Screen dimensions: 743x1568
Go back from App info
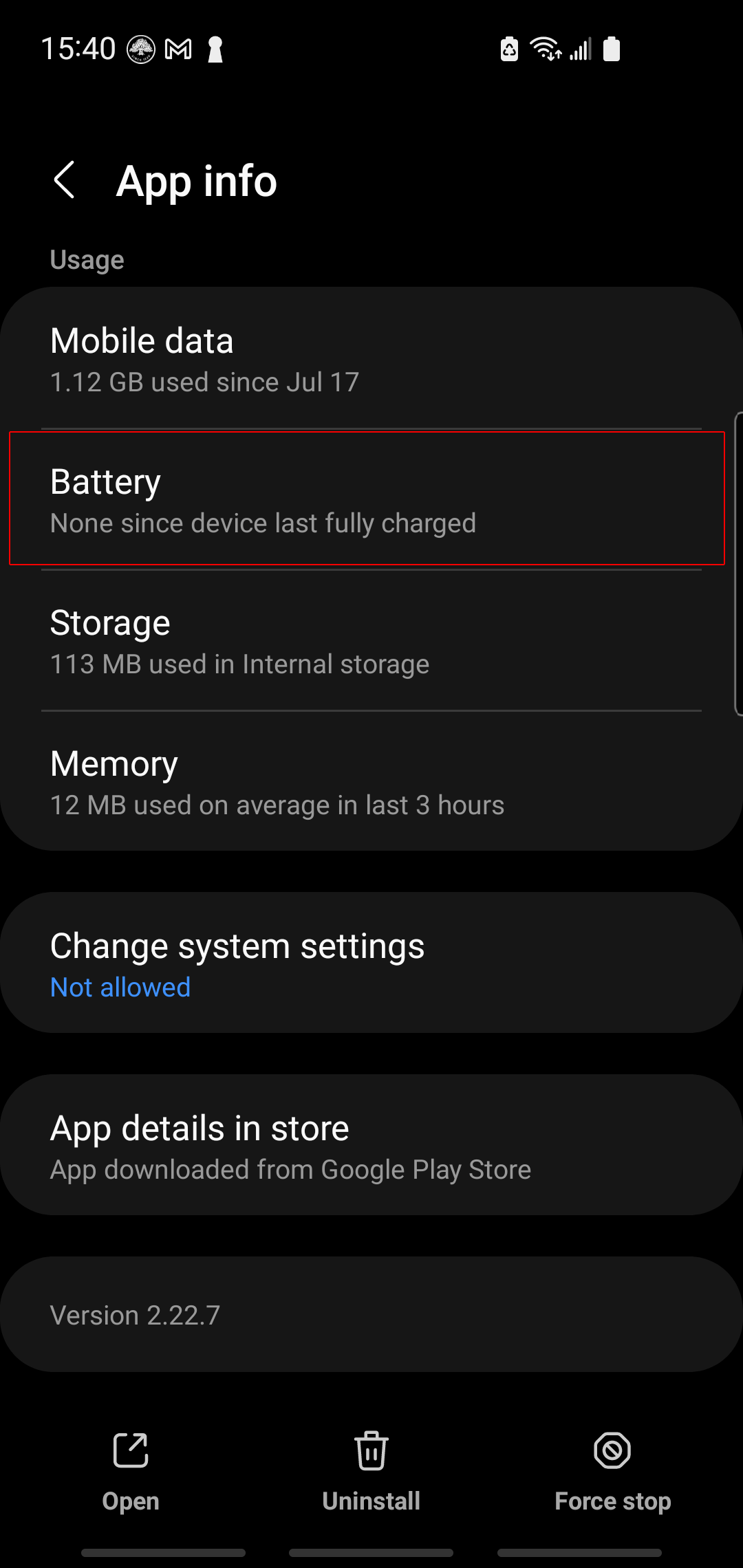(65, 180)
